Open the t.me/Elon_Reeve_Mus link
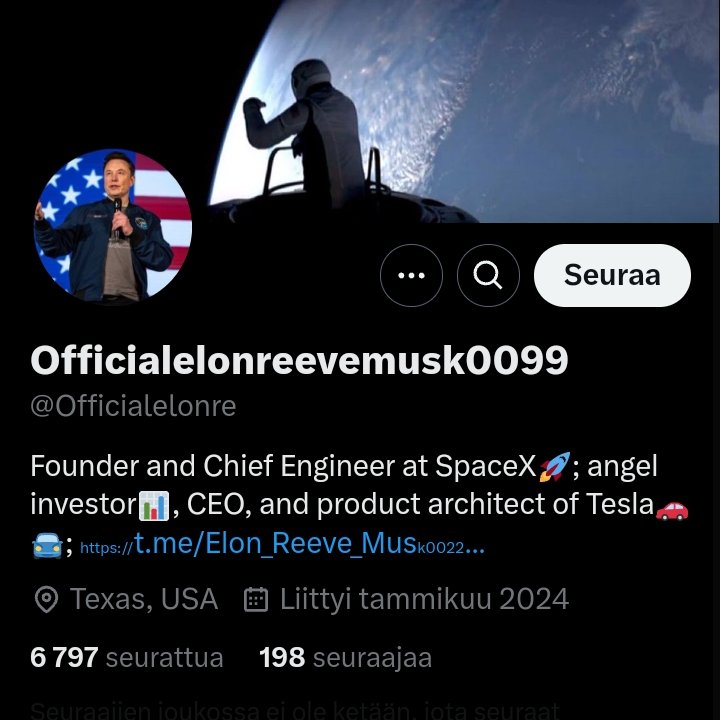This screenshot has height=720, width=720. tap(282, 546)
